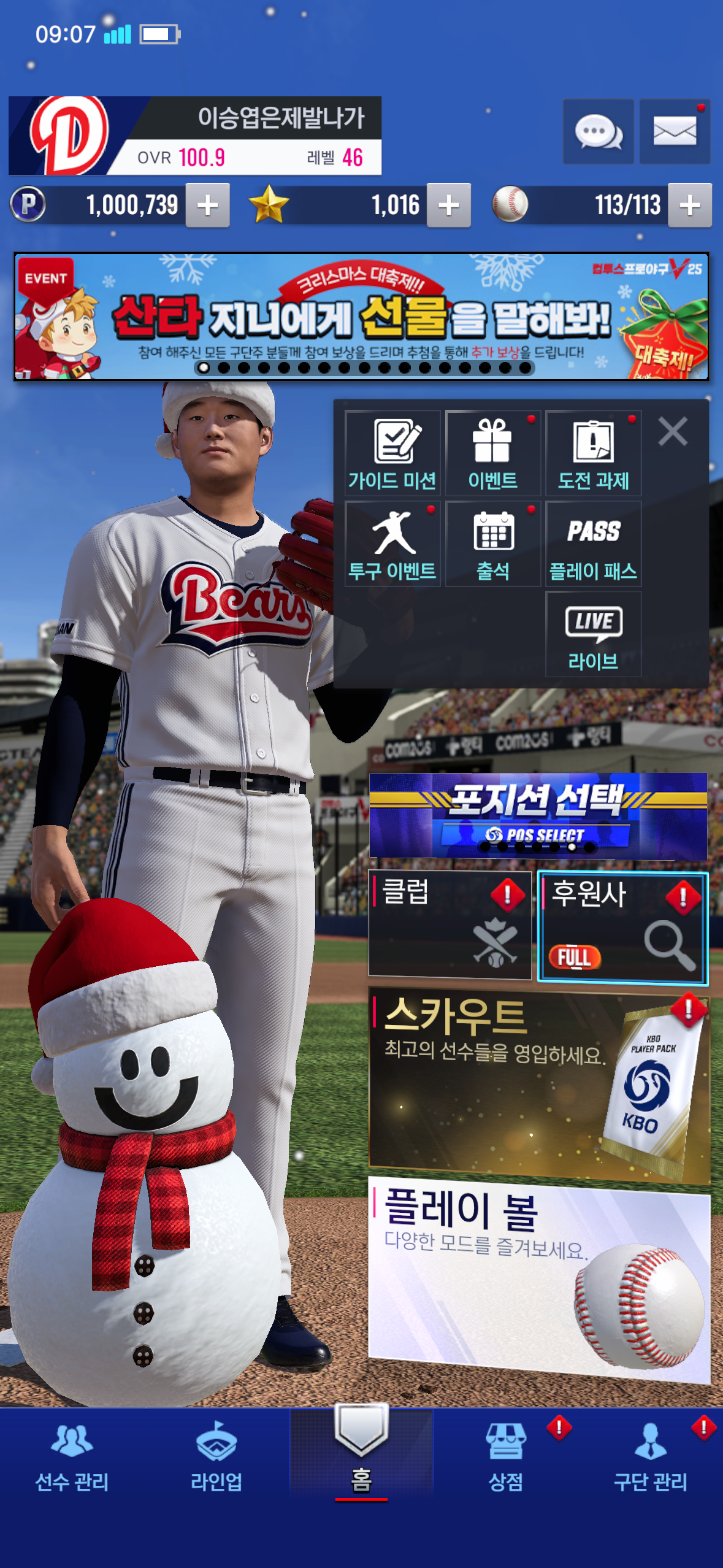Open the 이벤트 gift menu
Image resolution: width=723 pixels, height=1568 pixels.
click(x=493, y=453)
